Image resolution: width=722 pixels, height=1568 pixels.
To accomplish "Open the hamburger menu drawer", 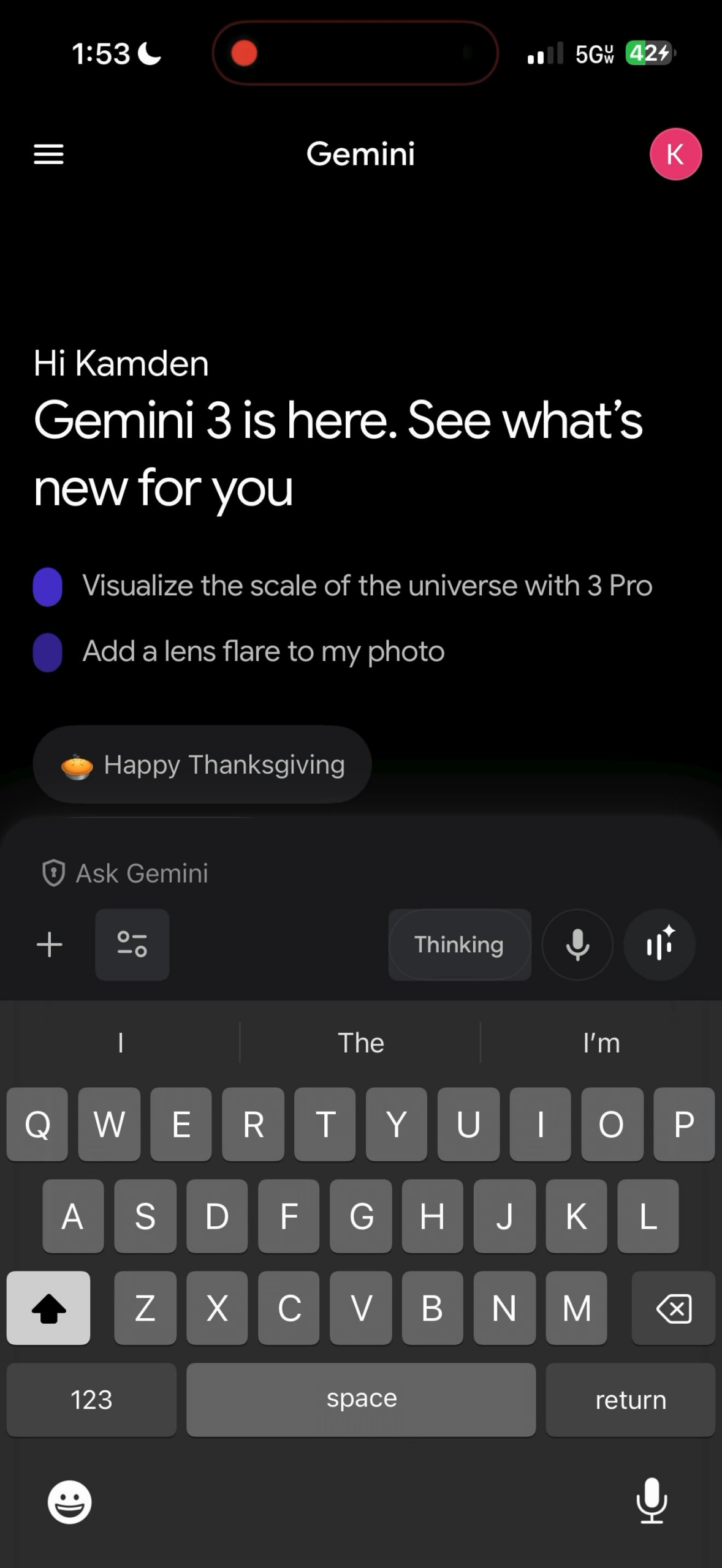I will pos(48,154).
